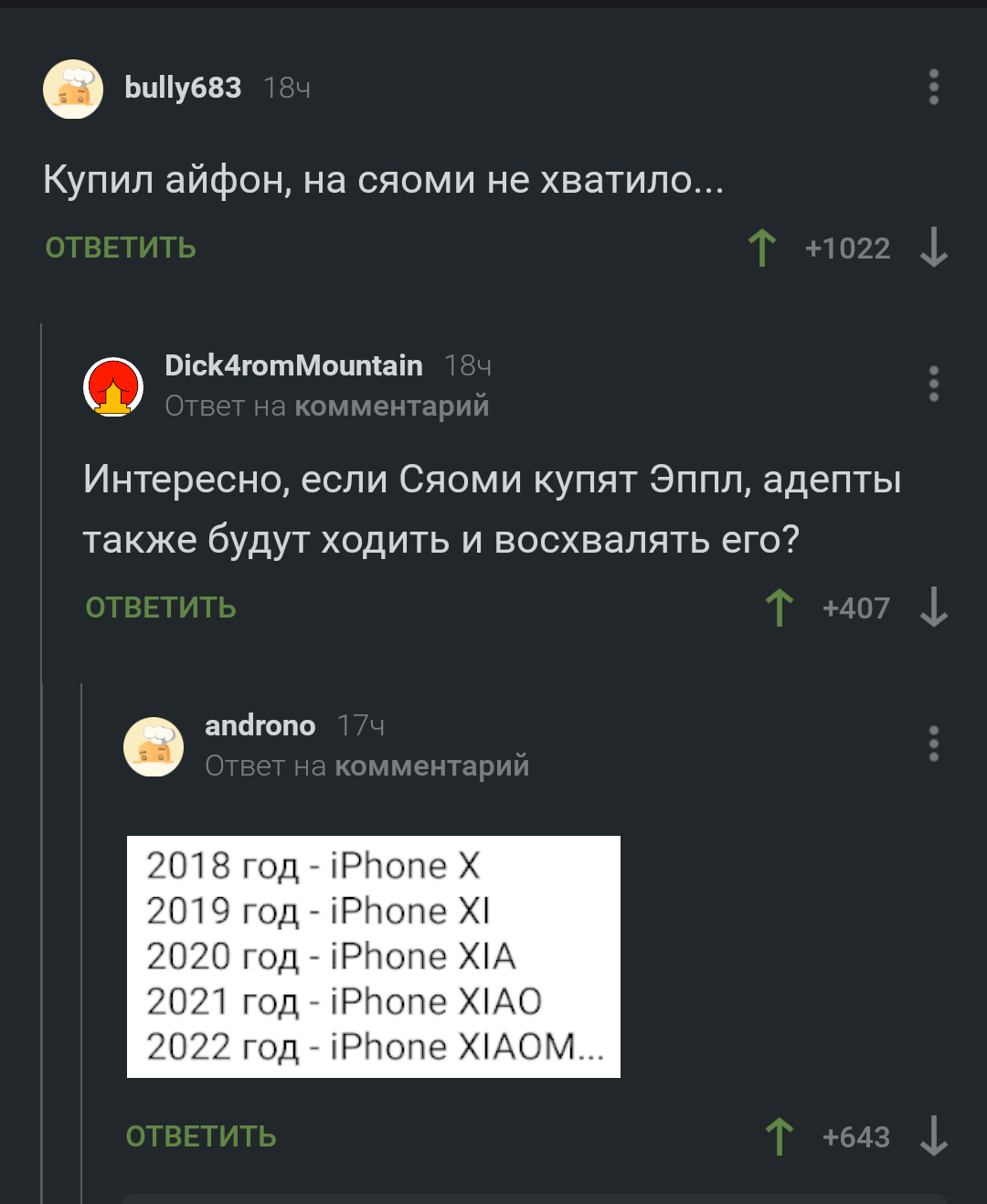Open overflow menu on Dick4romMountain's comment
Viewport: 987px width, 1204px height.
[933, 384]
